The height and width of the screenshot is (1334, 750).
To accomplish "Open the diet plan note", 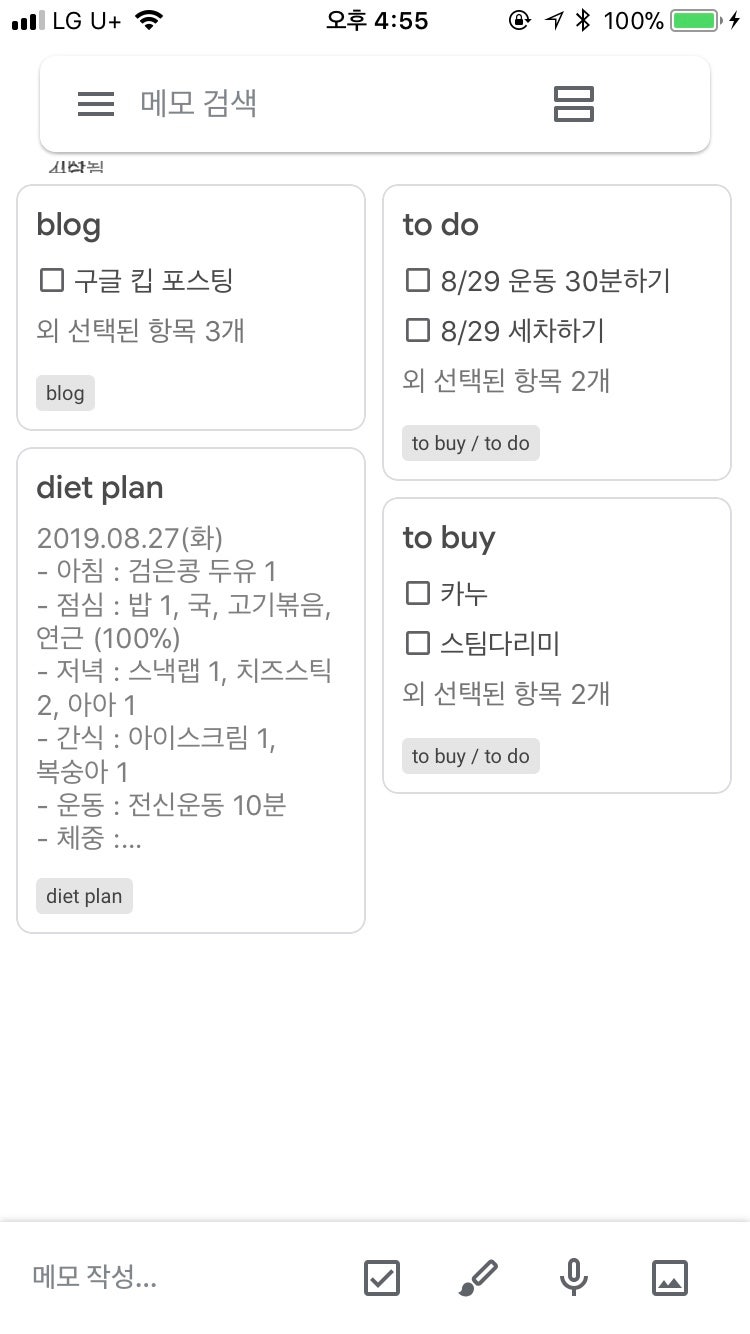I will pos(191,691).
